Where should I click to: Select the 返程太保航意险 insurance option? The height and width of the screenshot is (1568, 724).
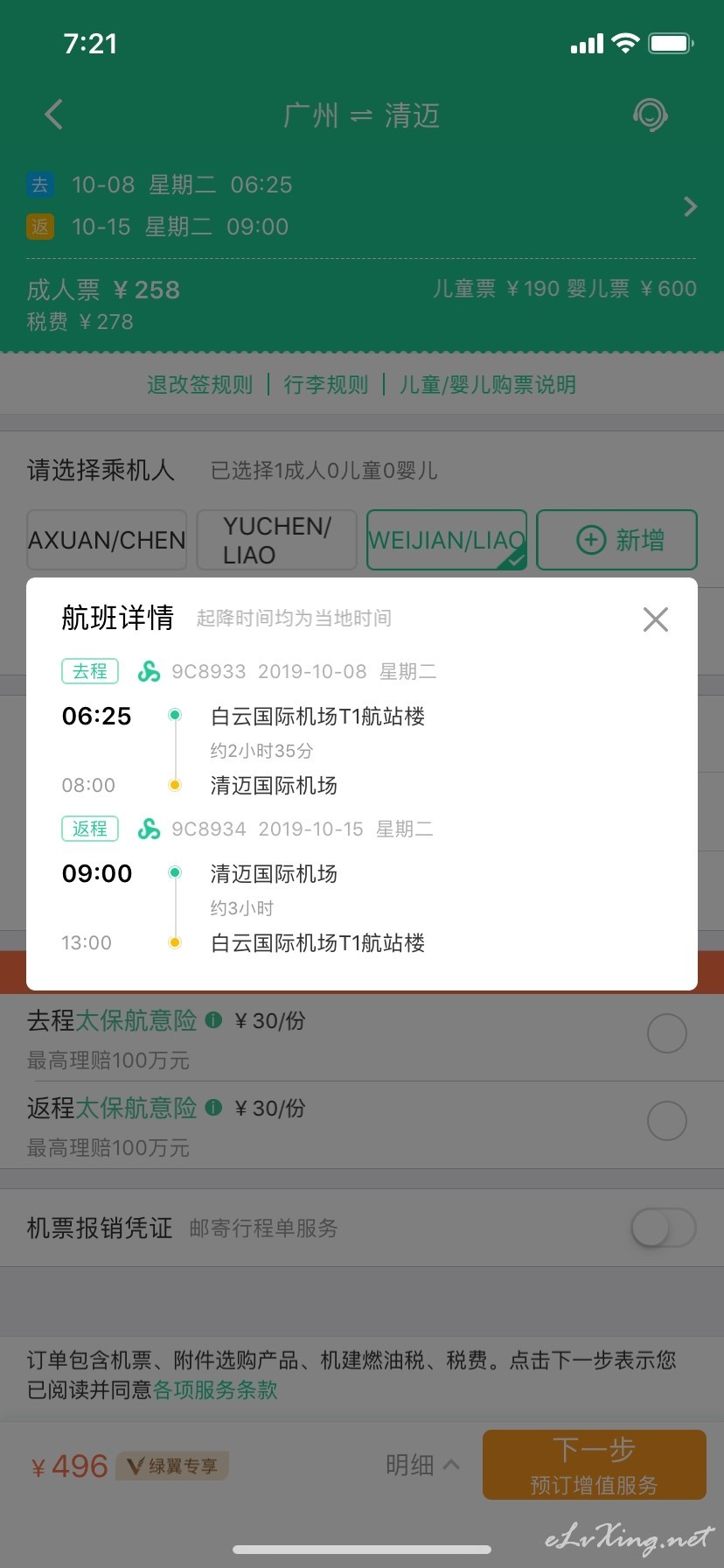click(x=666, y=1121)
